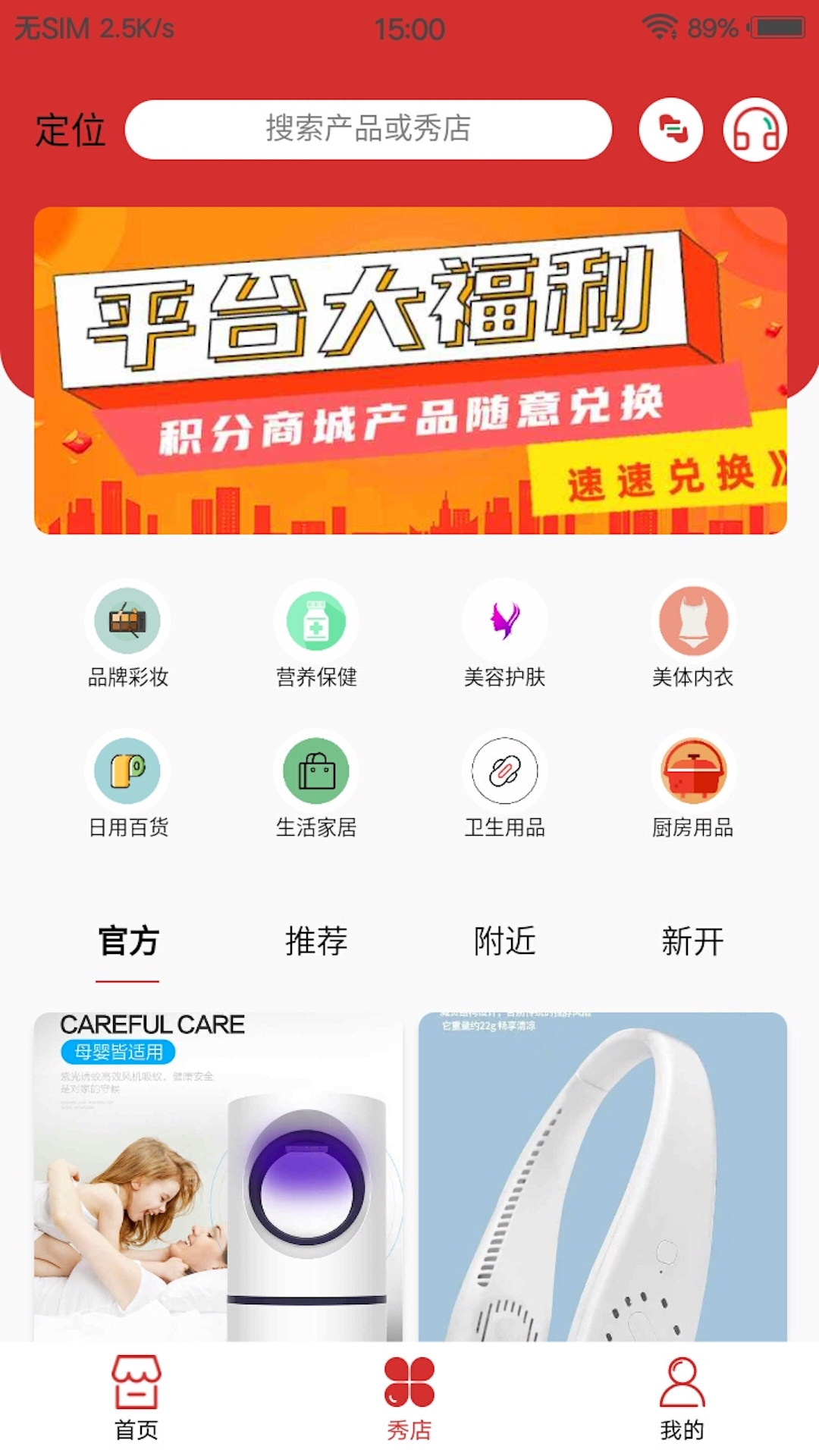Open the 品牌彩妆 category icon
Image resolution: width=819 pixels, height=1456 pixels.
point(127,620)
